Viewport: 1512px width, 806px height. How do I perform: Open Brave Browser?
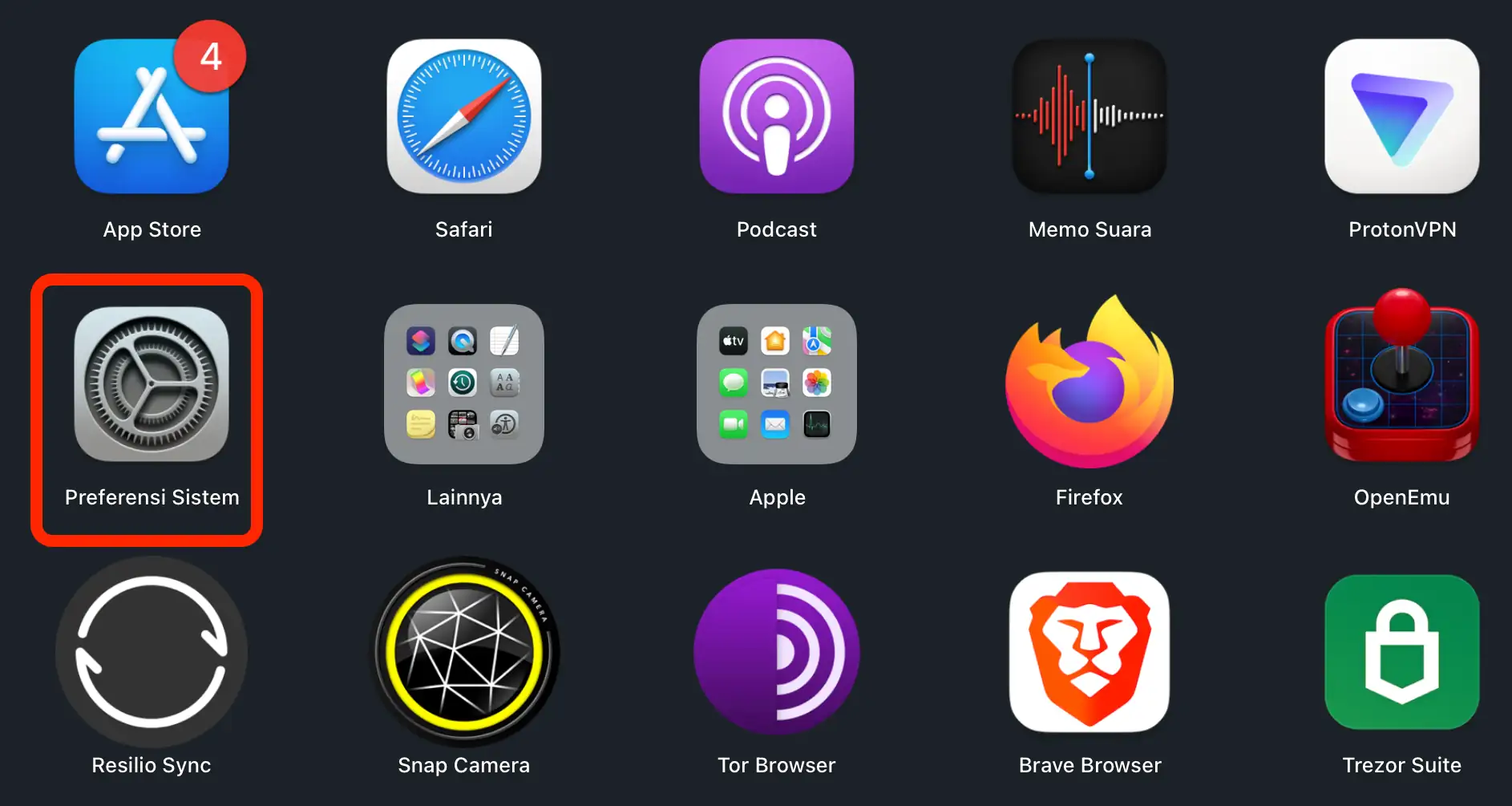tap(1089, 652)
